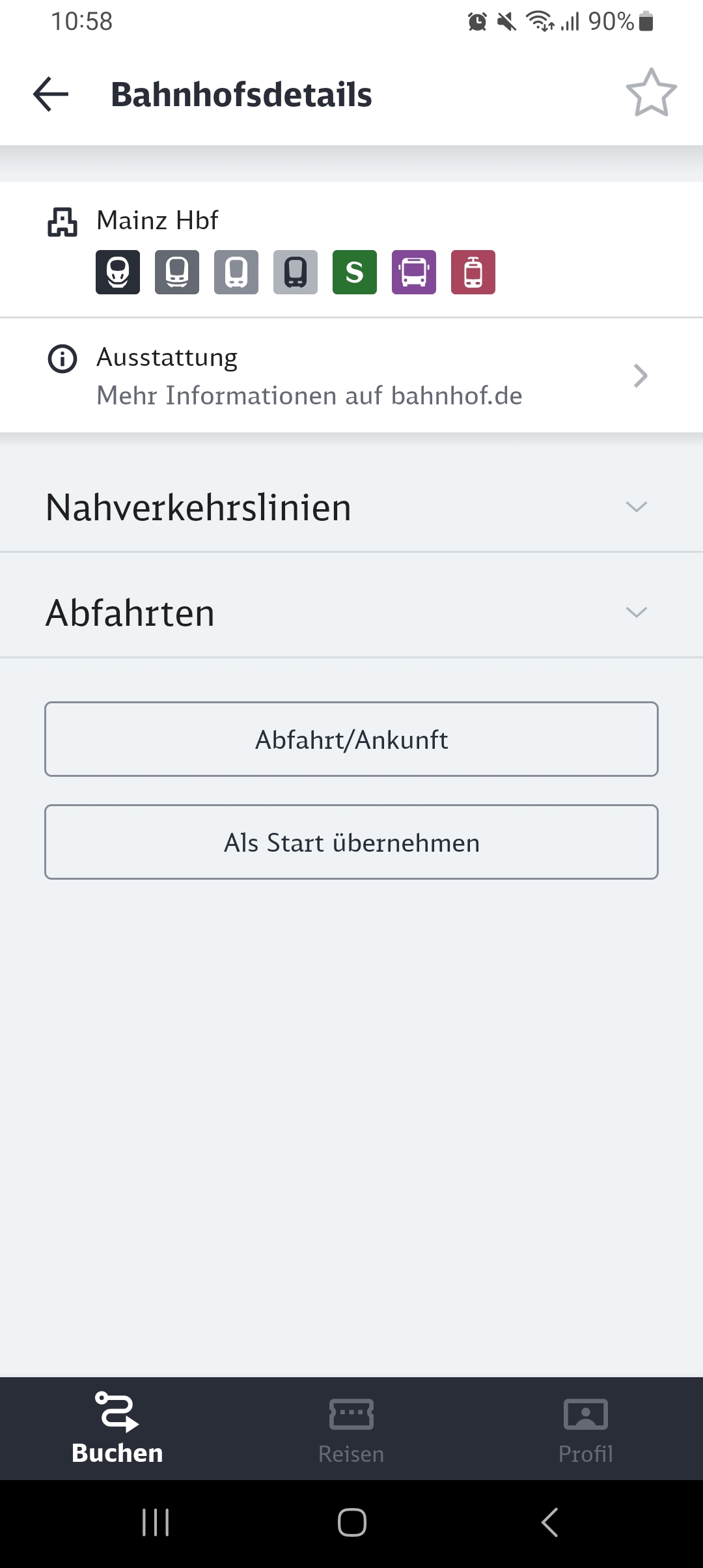Expand the Nahverkehrslinien section
The width and height of the screenshot is (703, 1568).
coord(351,507)
